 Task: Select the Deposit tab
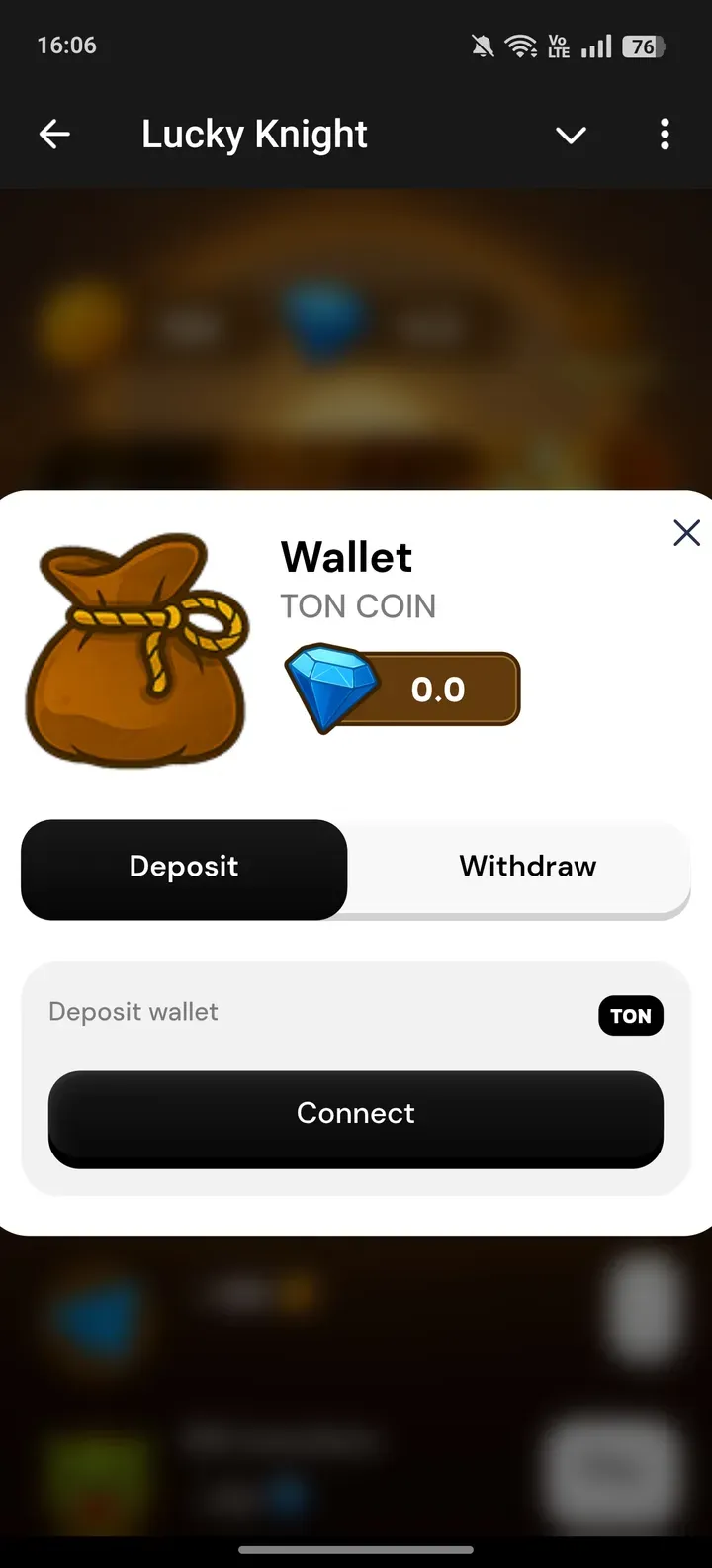pos(184,868)
